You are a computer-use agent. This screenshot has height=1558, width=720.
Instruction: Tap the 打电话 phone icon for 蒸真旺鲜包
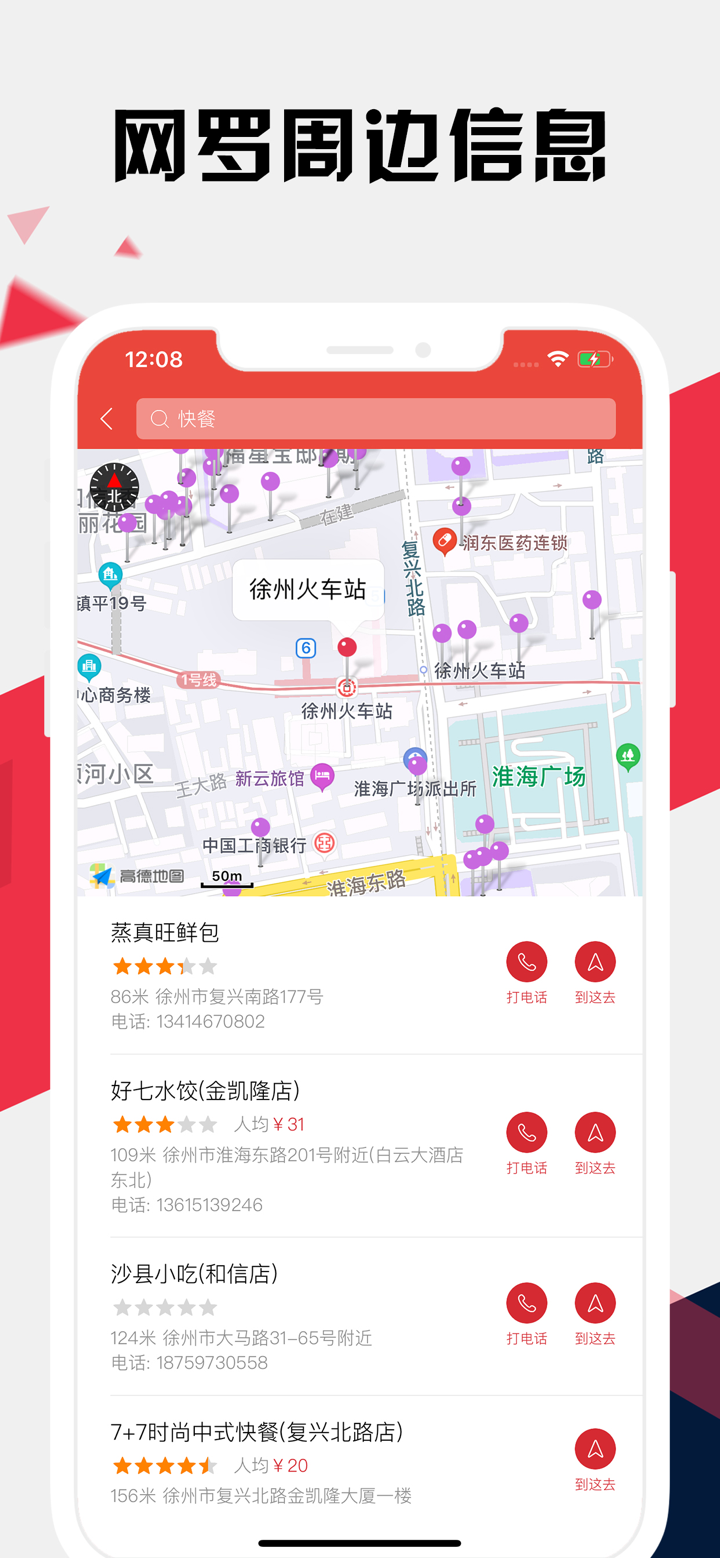[526, 961]
